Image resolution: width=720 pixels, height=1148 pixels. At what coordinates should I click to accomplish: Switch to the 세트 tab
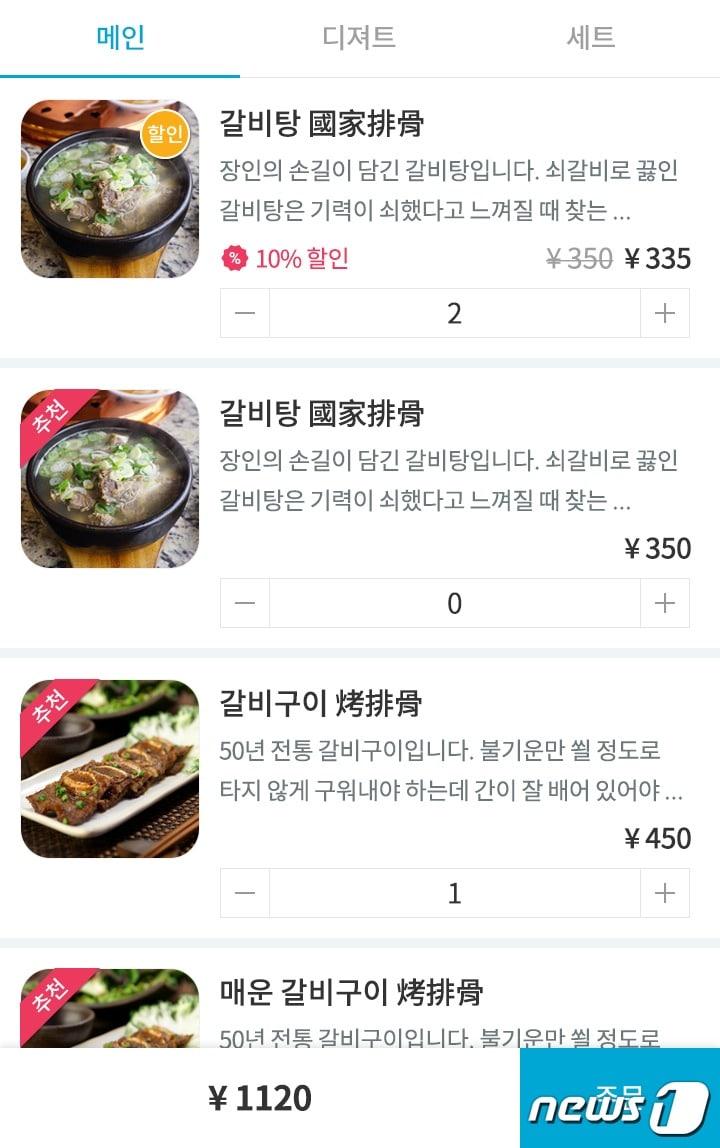pyautogui.click(x=591, y=38)
